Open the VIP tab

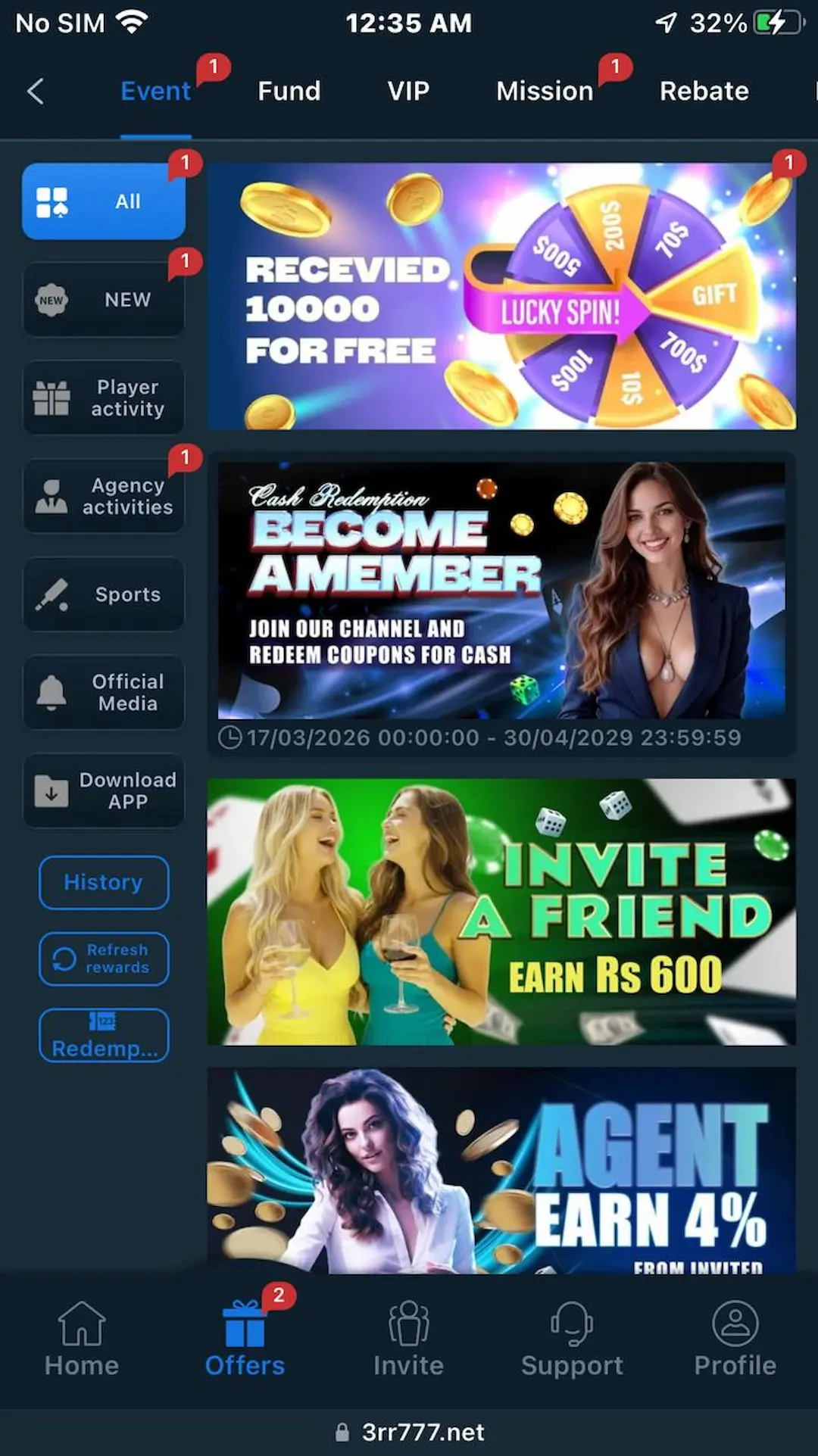tap(408, 92)
